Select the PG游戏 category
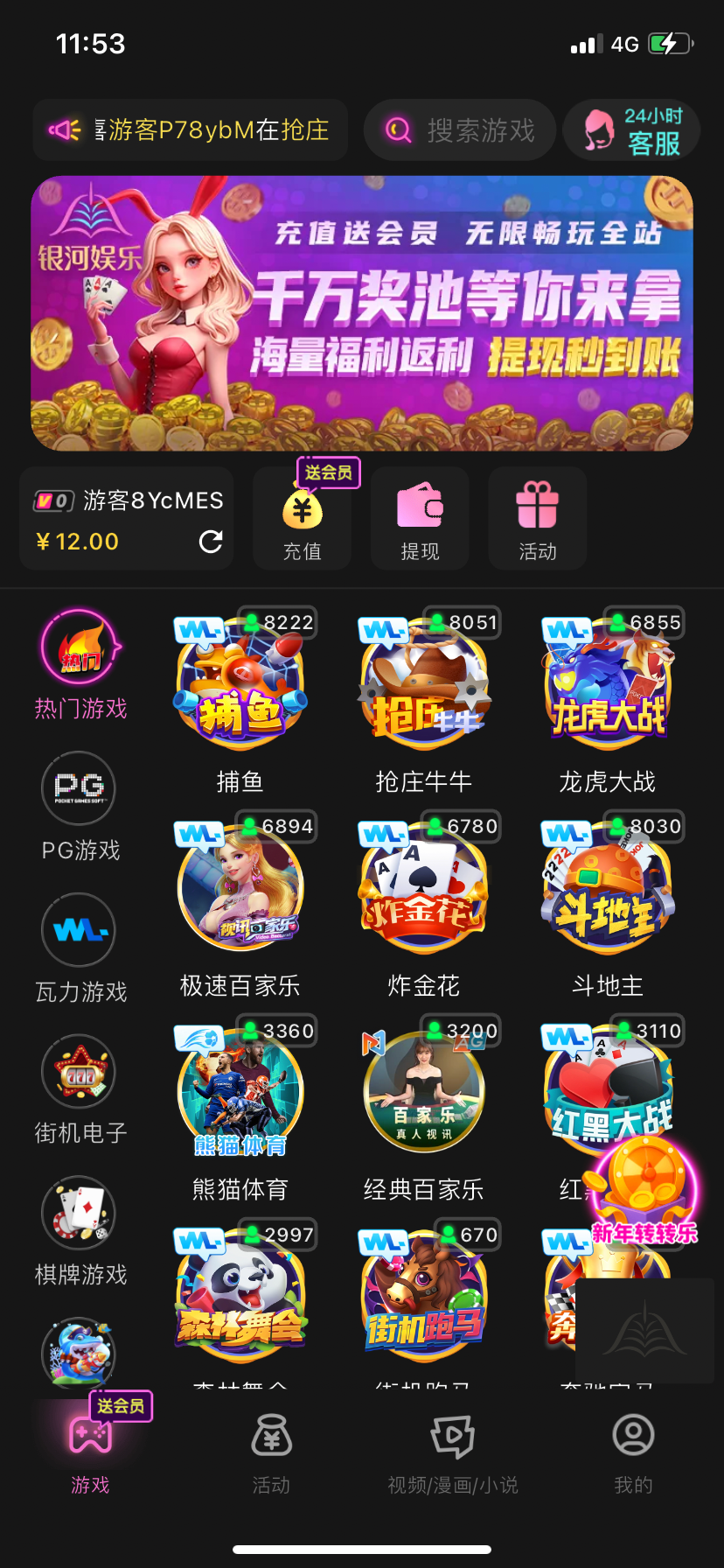This screenshot has height=1568, width=724. pos(80,805)
